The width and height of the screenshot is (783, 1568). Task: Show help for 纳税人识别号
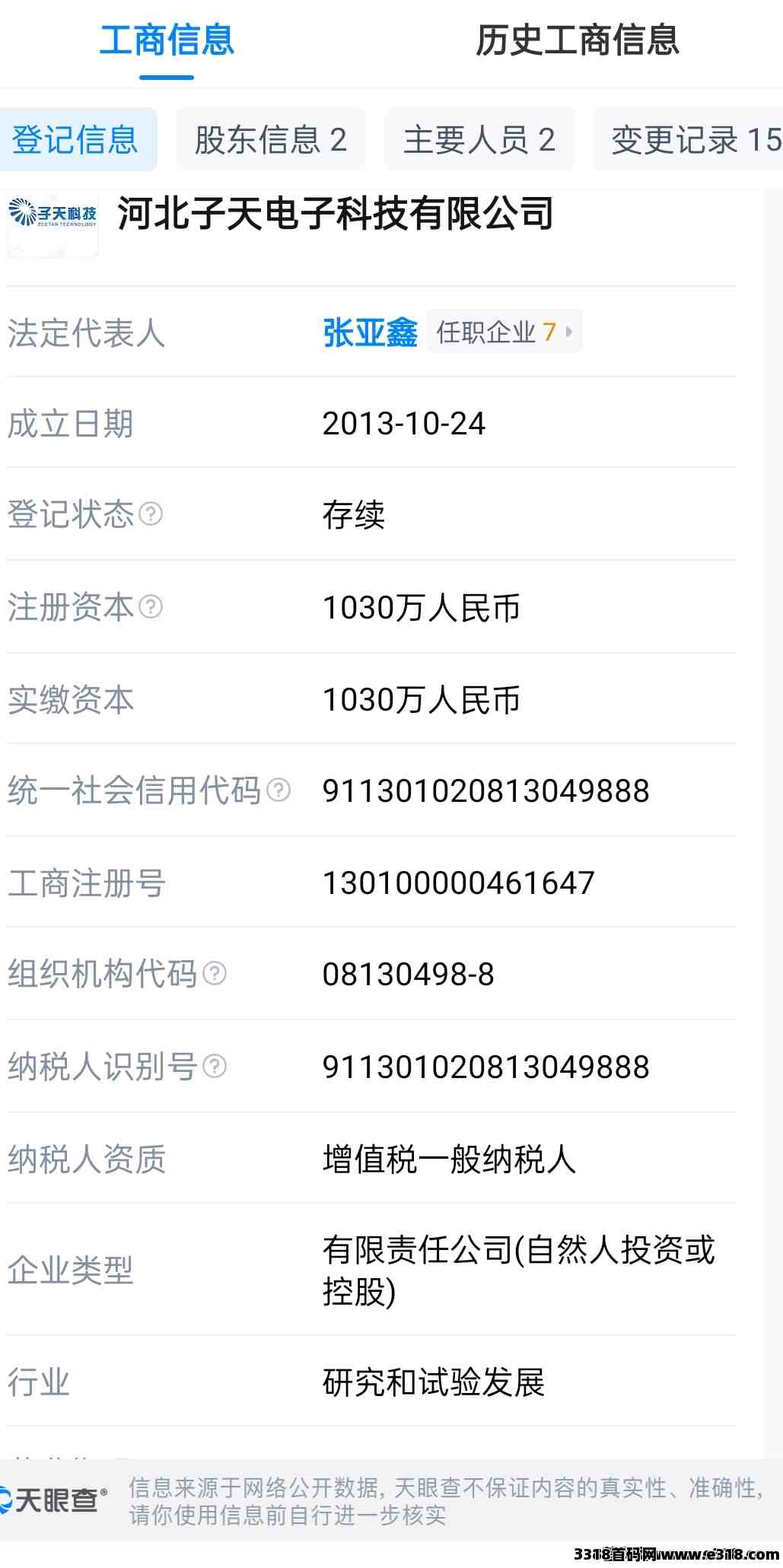215,1067
